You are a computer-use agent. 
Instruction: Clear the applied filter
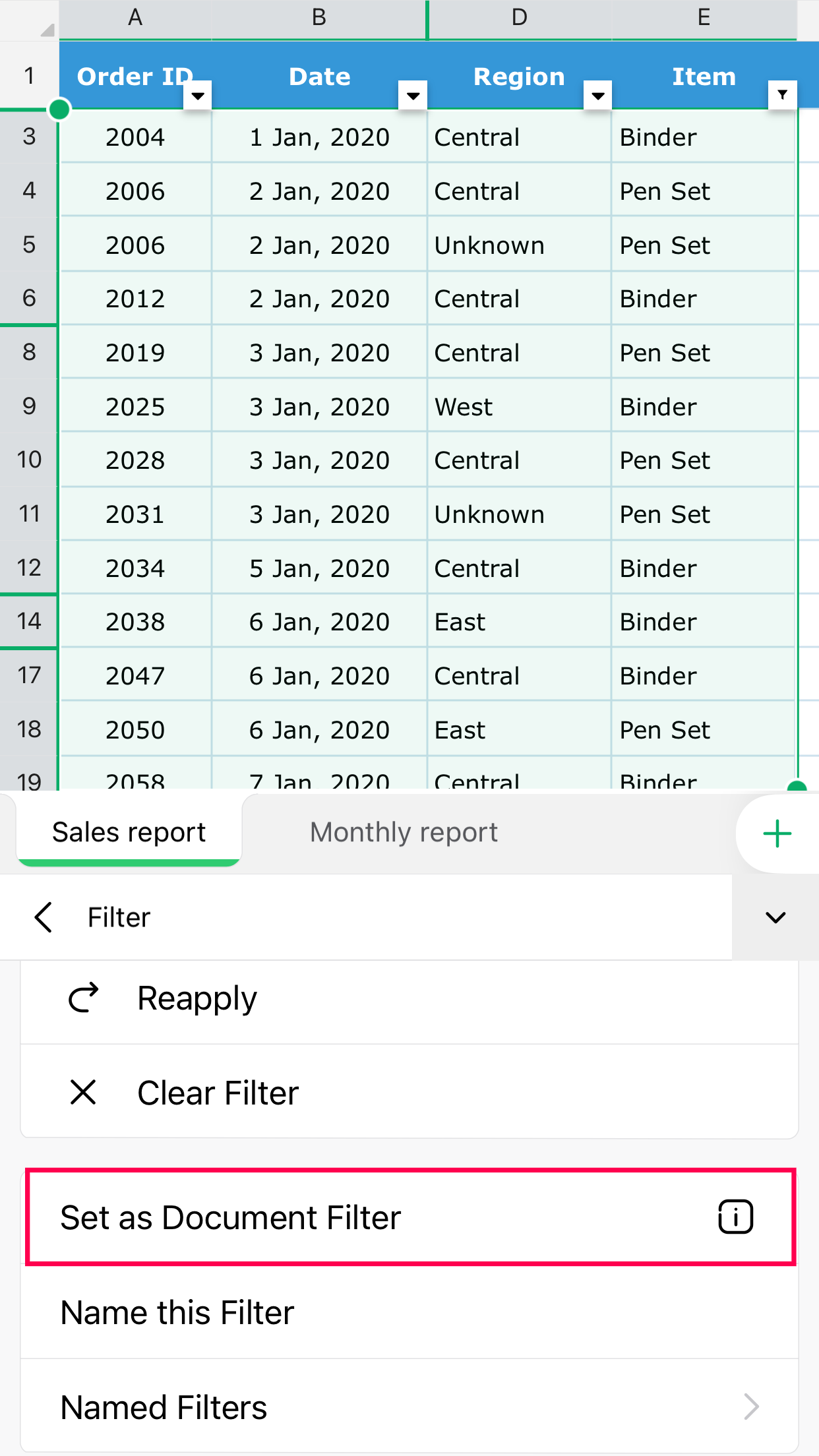218,1093
